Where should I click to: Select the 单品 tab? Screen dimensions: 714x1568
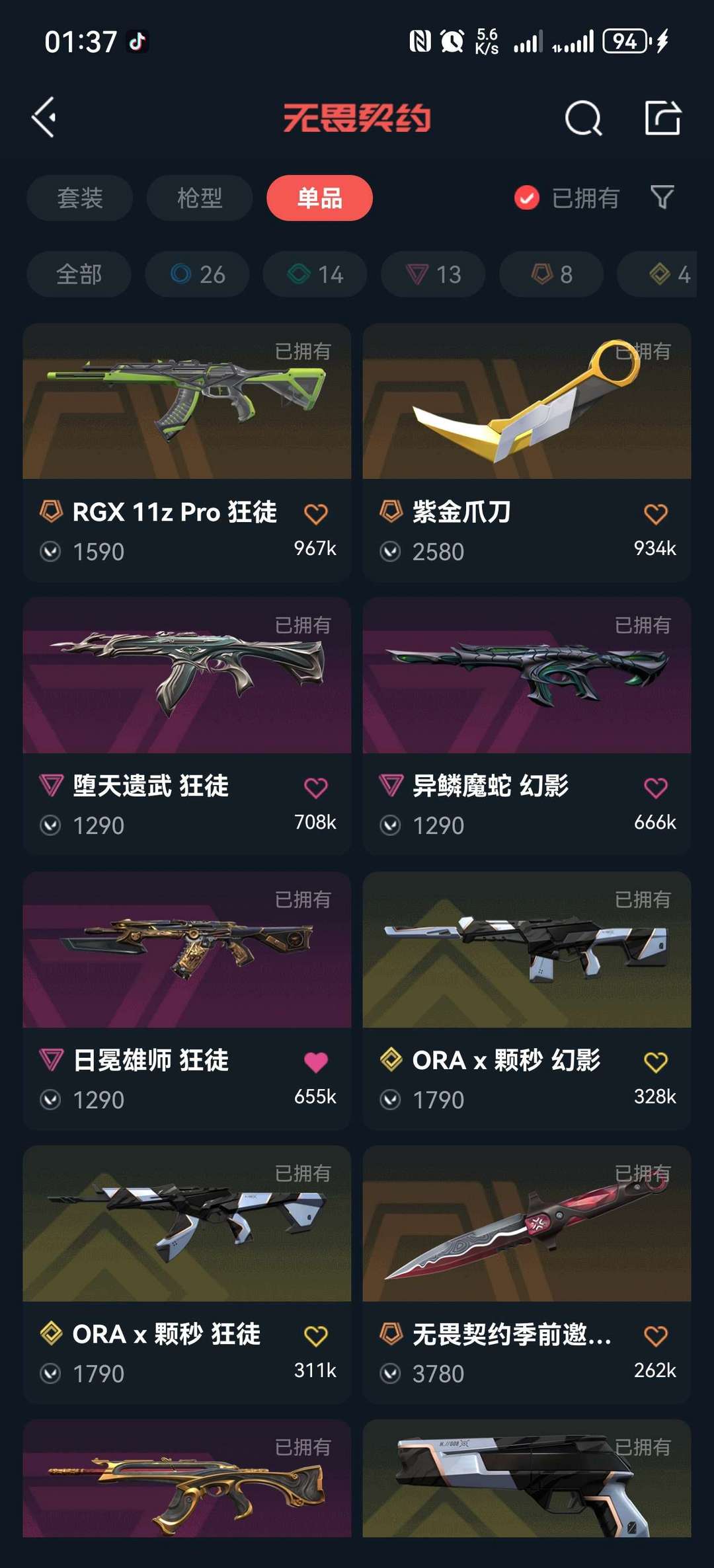(319, 198)
